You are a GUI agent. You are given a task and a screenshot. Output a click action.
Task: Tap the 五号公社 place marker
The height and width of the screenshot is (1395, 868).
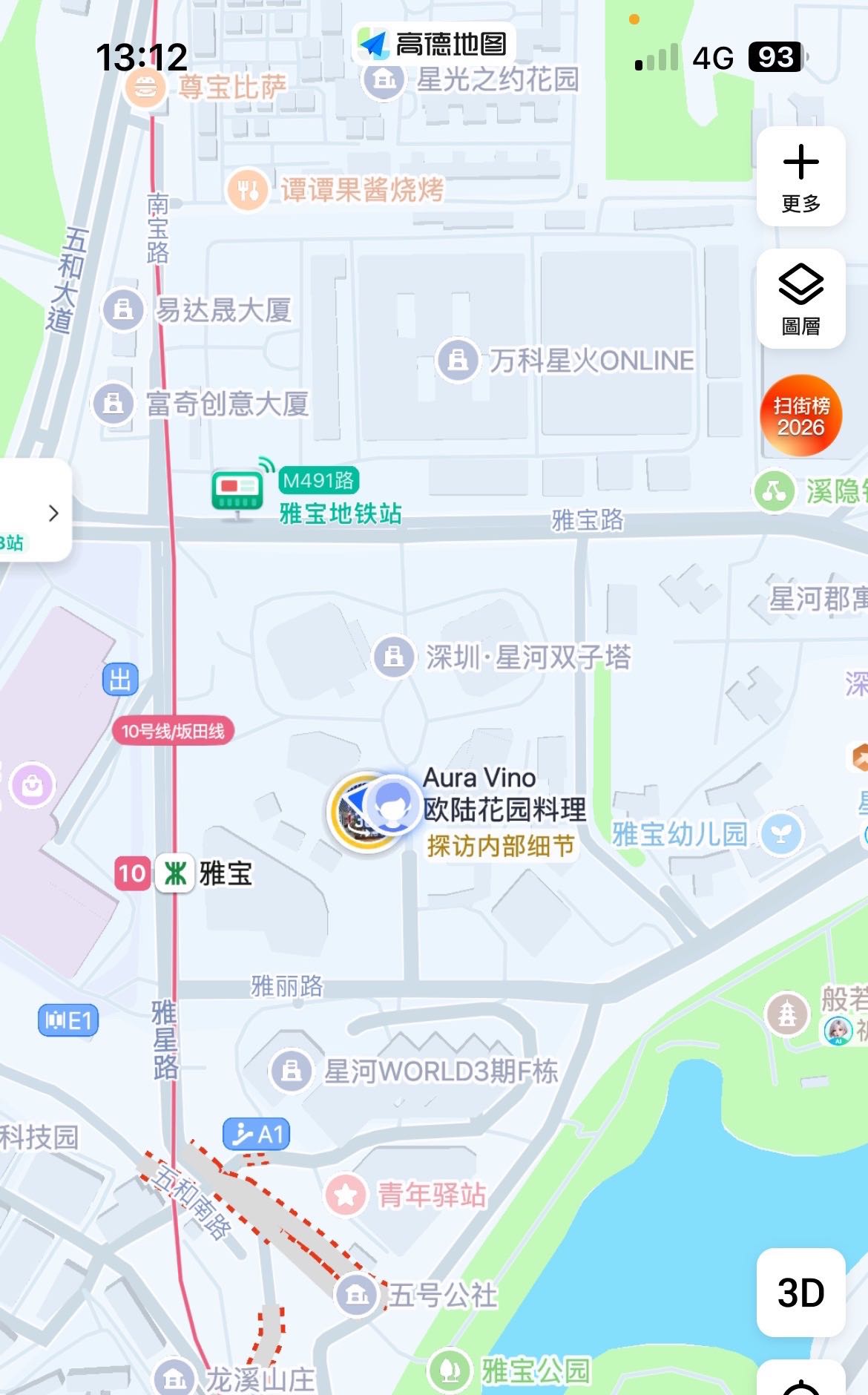click(x=357, y=1296)
